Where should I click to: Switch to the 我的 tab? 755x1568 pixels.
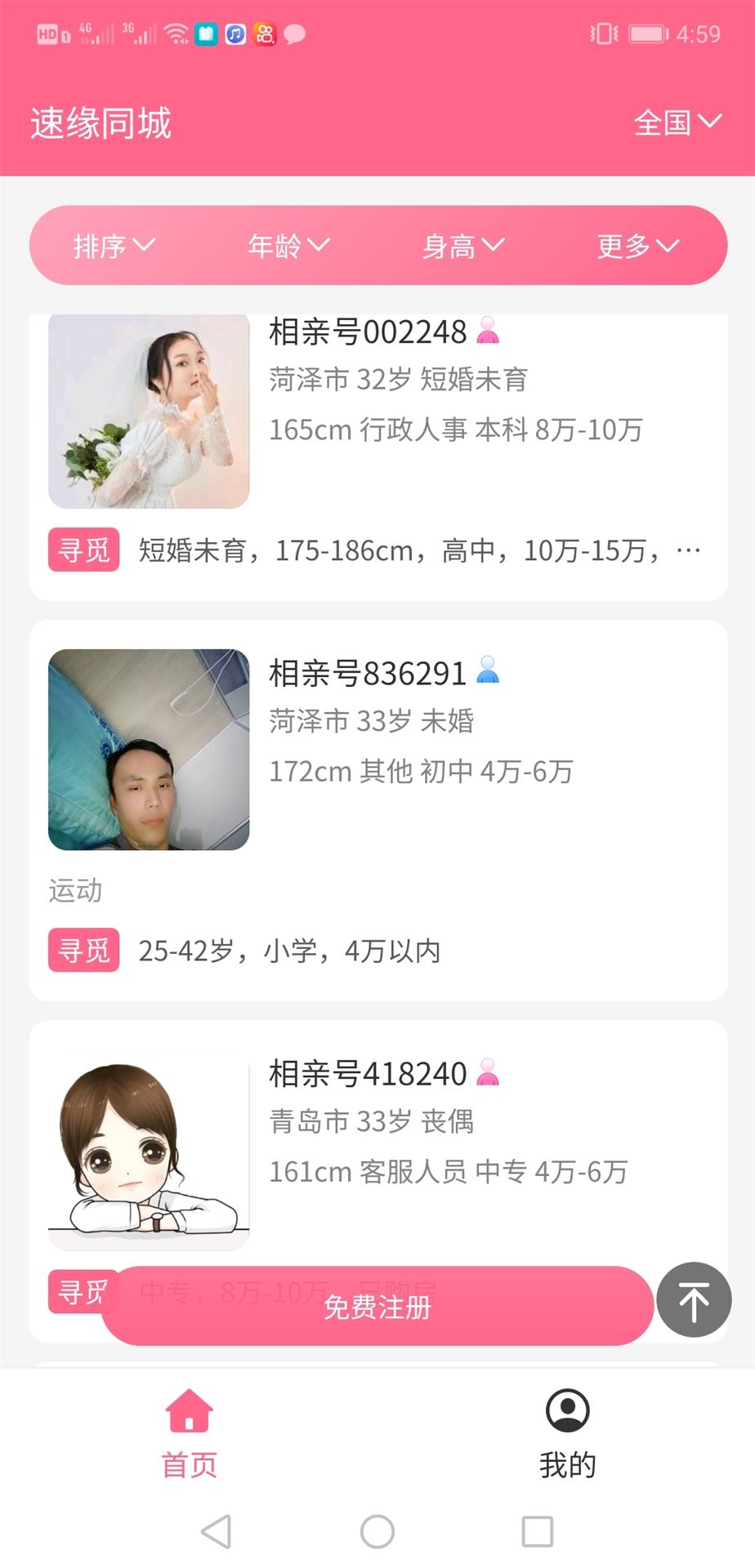click(567, 1434)
